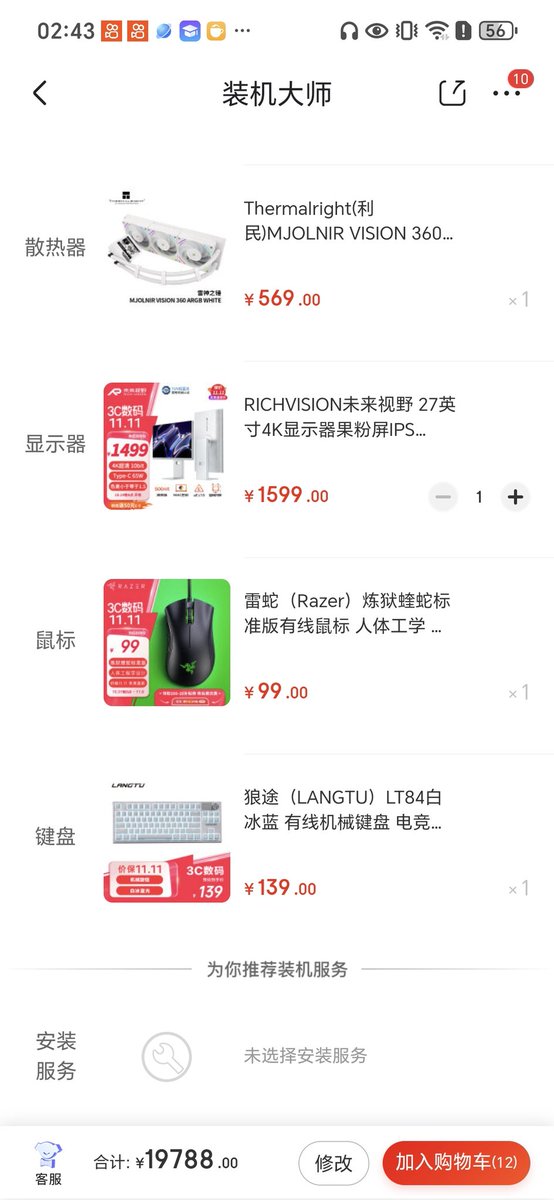Open the three-dot overflow menu

coord(507,93)
